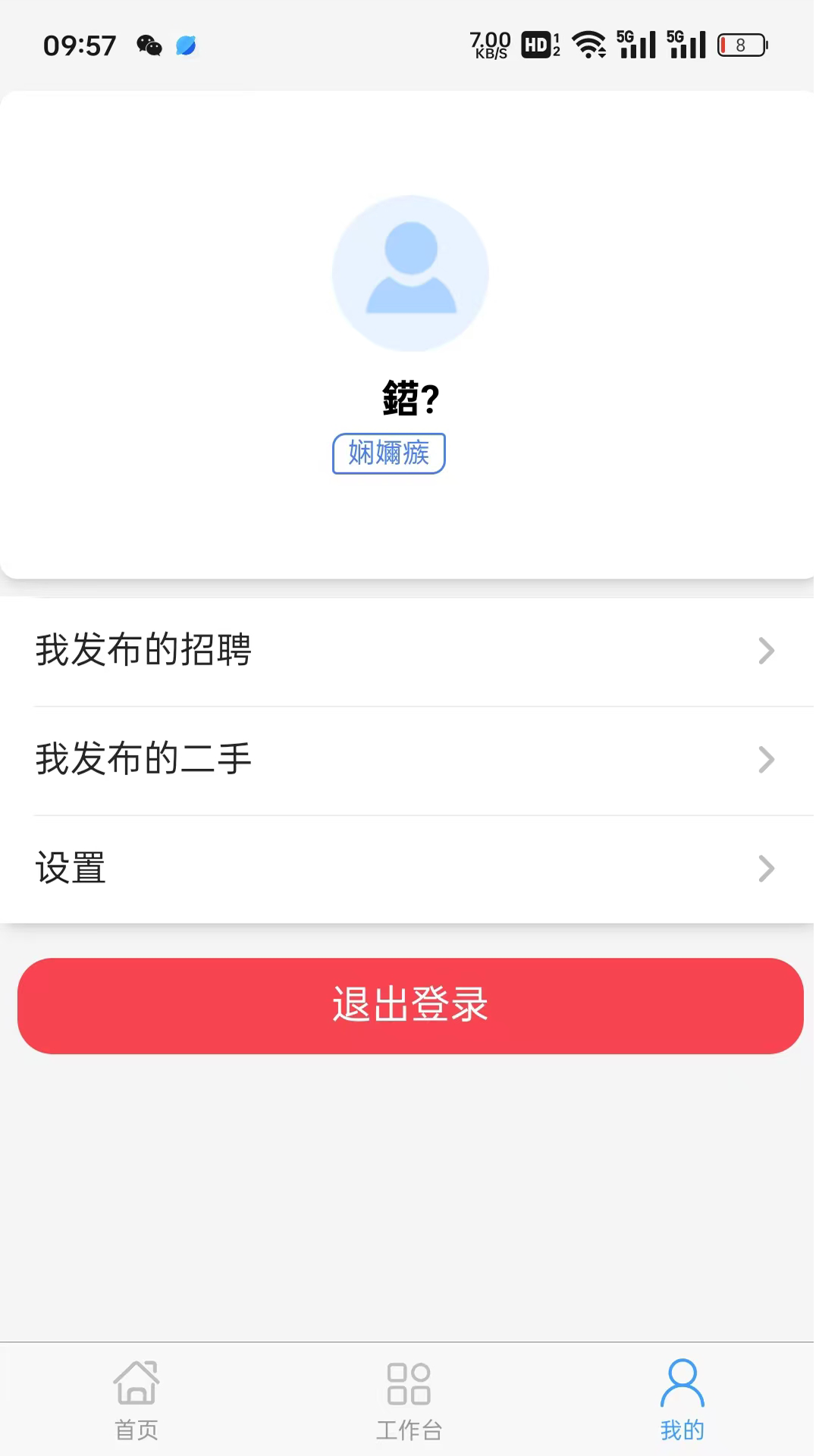Switch to the 工作台 tab
Viewport: 819px width, 1456px height.
point(409,1399)
